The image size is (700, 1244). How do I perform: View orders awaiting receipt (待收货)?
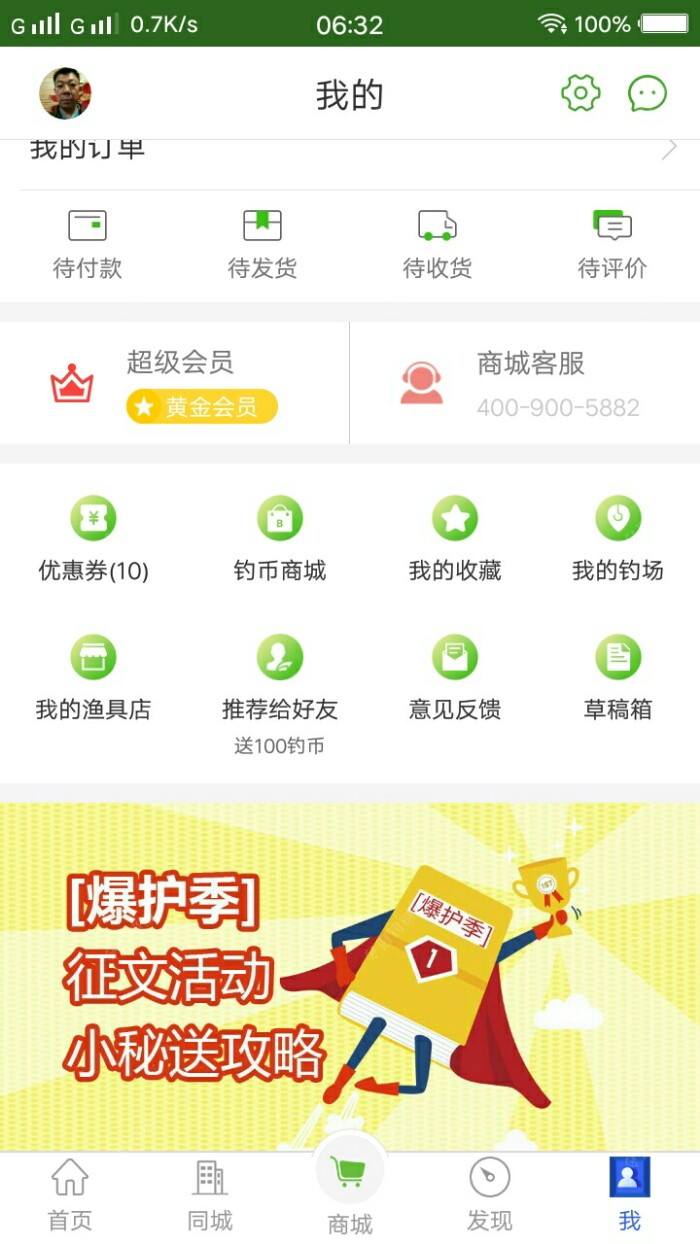tap(437, 243)
